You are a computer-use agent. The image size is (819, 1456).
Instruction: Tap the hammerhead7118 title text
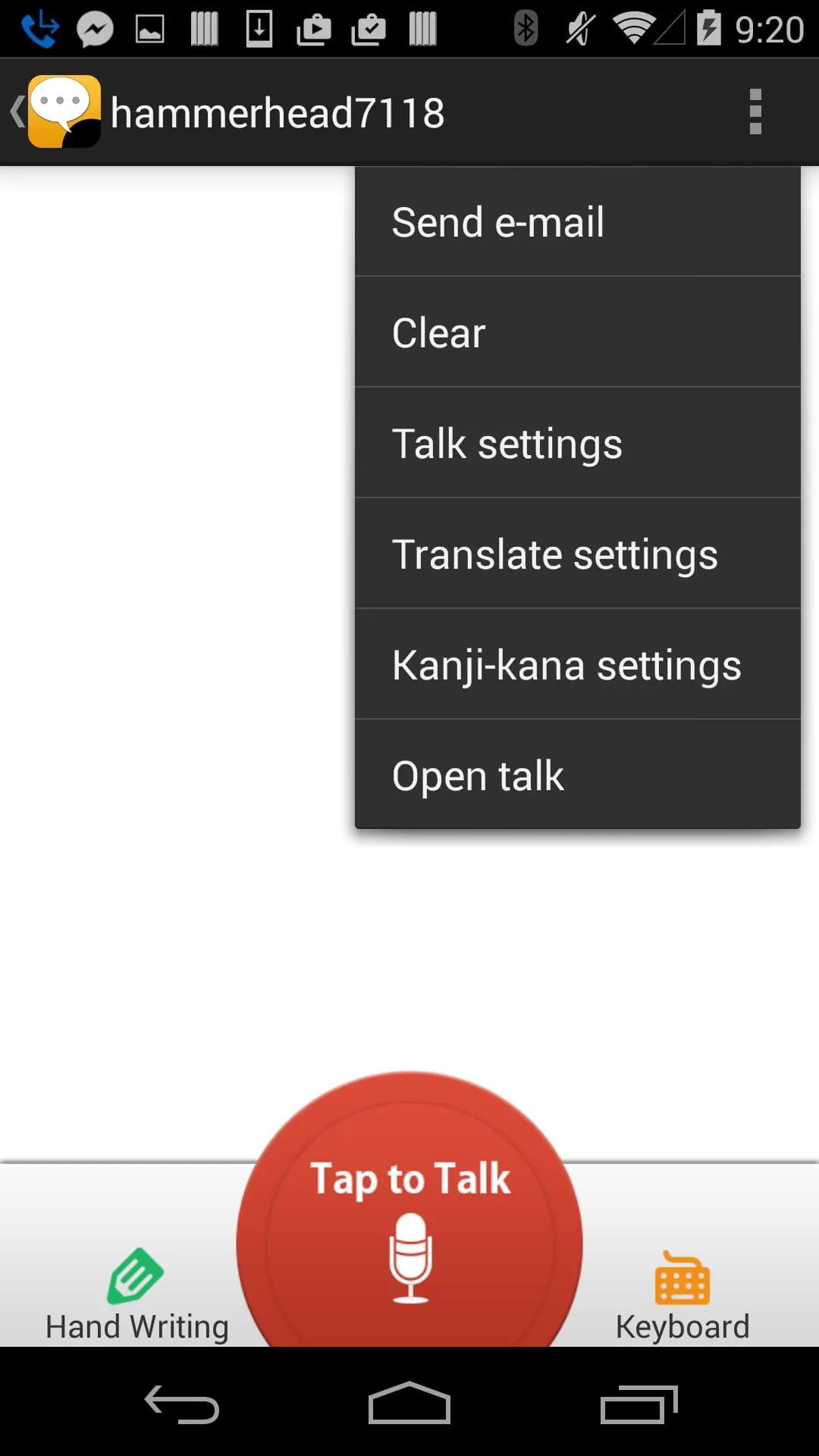278,111
